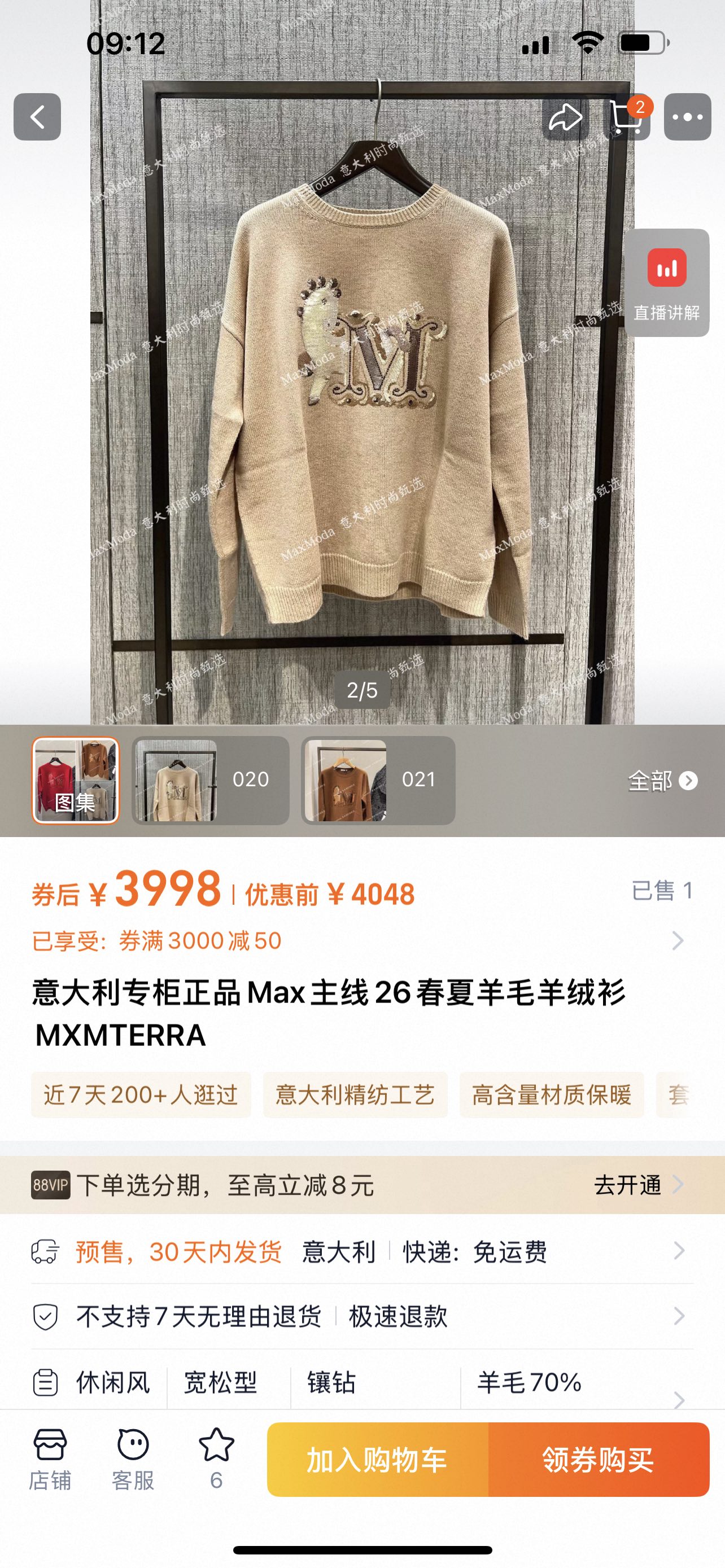Select the 020 color variant
Image resolution: width=725 pixels, height=1568 pixels.
pos(211,781)
